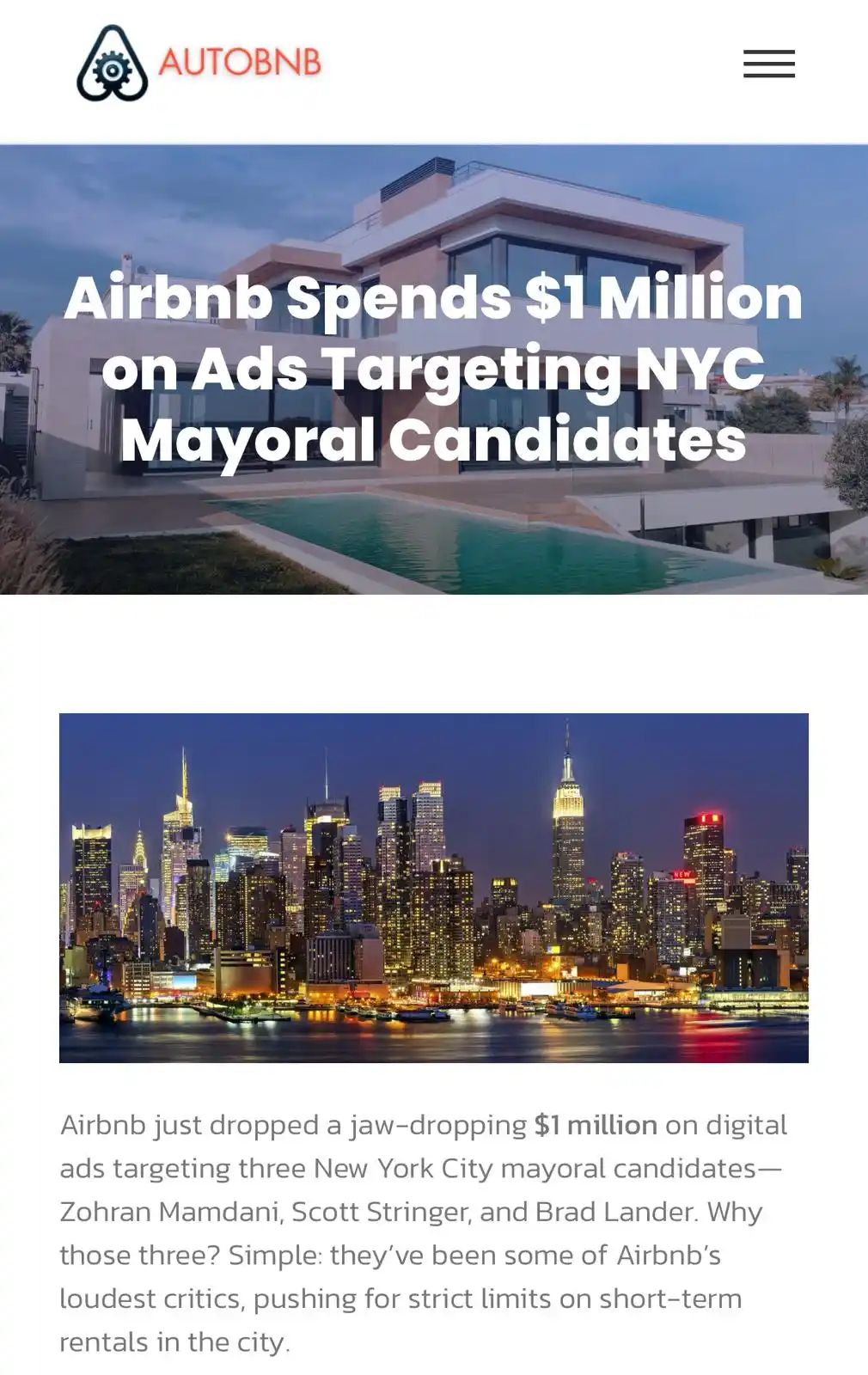Tap the AUTOBNB logo to go home
This screenshot has width=868, height=1375.
(x=199, y=64)
